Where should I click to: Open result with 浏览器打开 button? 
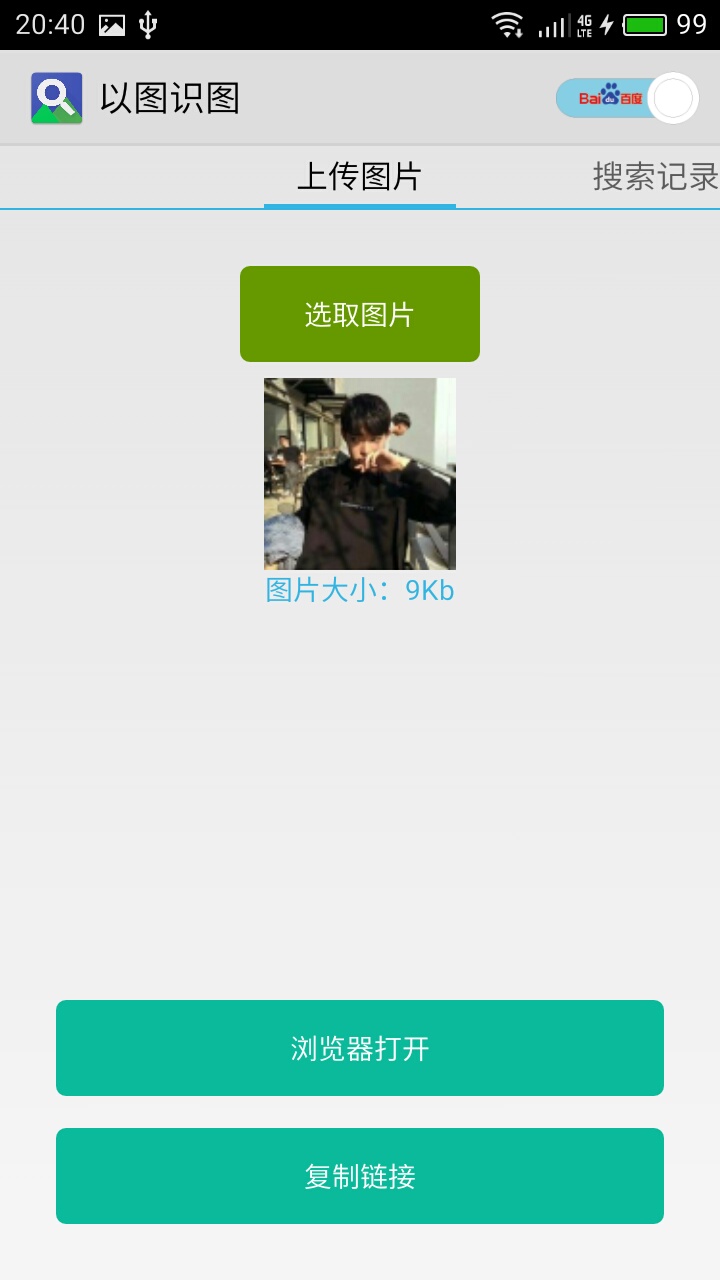[x=359, y=1048]
